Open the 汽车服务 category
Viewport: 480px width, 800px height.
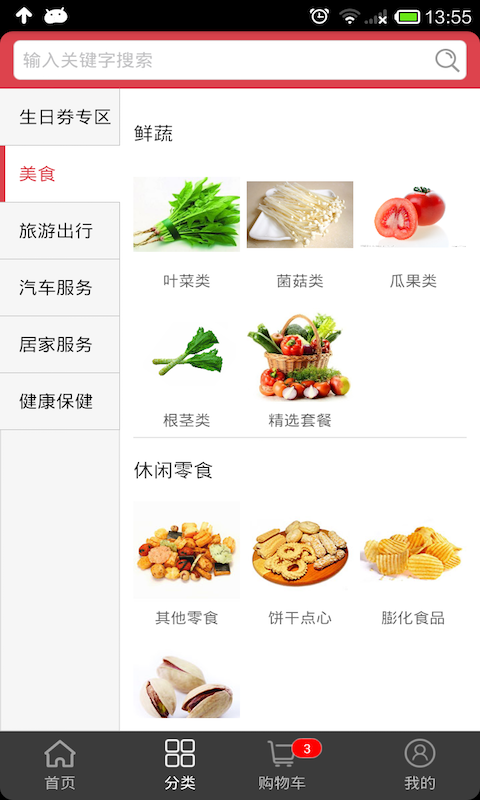[60, 288]
